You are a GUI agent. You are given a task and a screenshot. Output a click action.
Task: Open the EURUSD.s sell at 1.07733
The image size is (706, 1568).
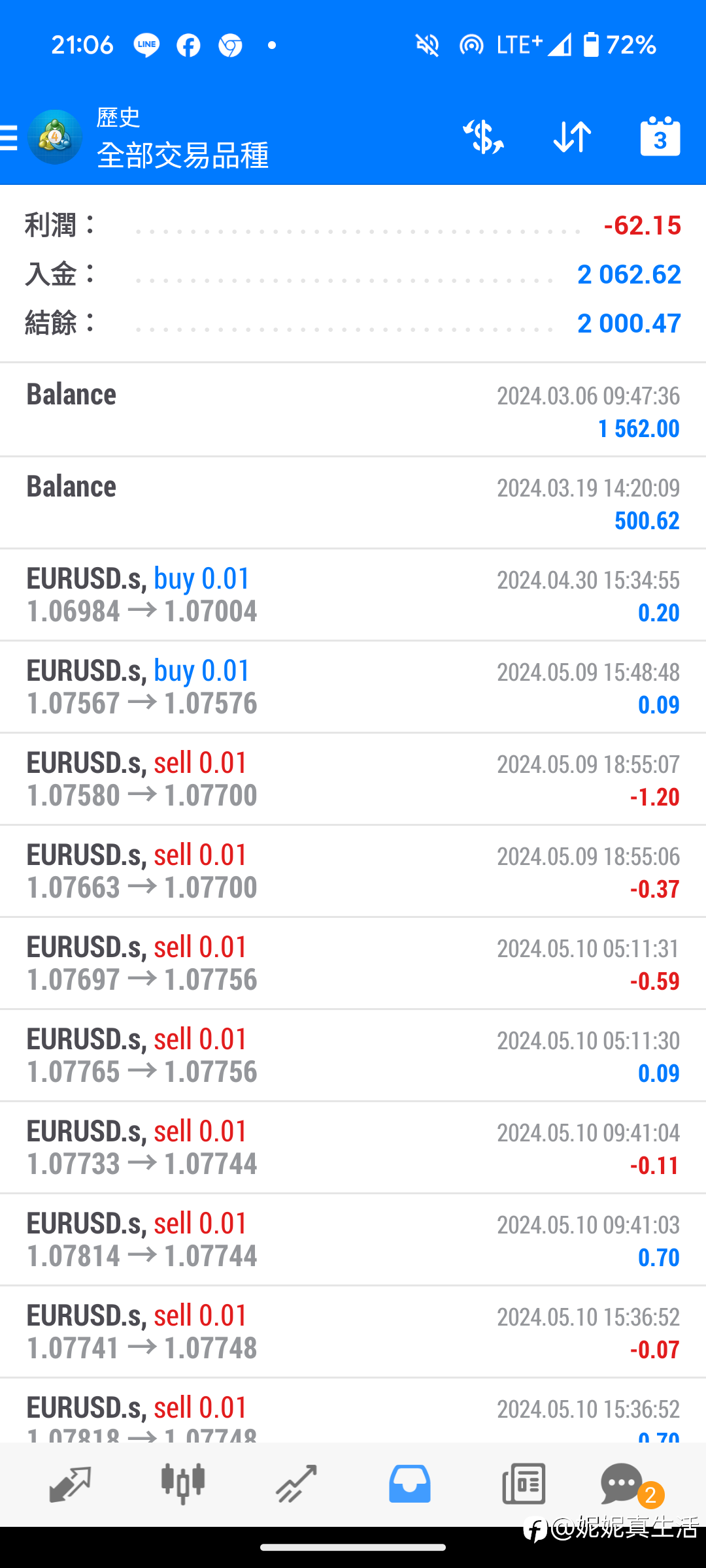[x=353, y=1147]
